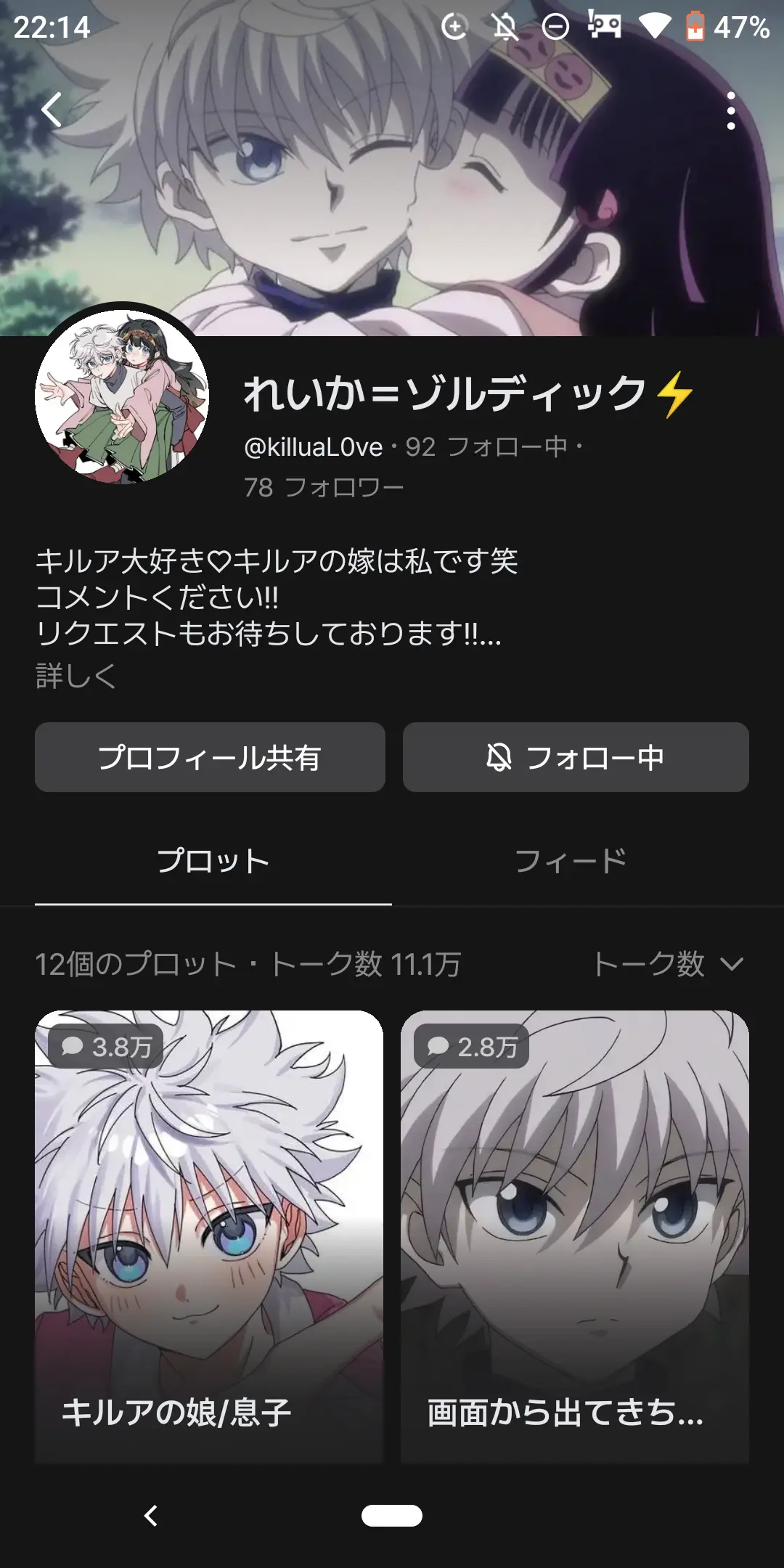Tap the home pill in navigation bar
Image resolution: width=784 pixels, height=1568 pixels.
[392, 1516]
